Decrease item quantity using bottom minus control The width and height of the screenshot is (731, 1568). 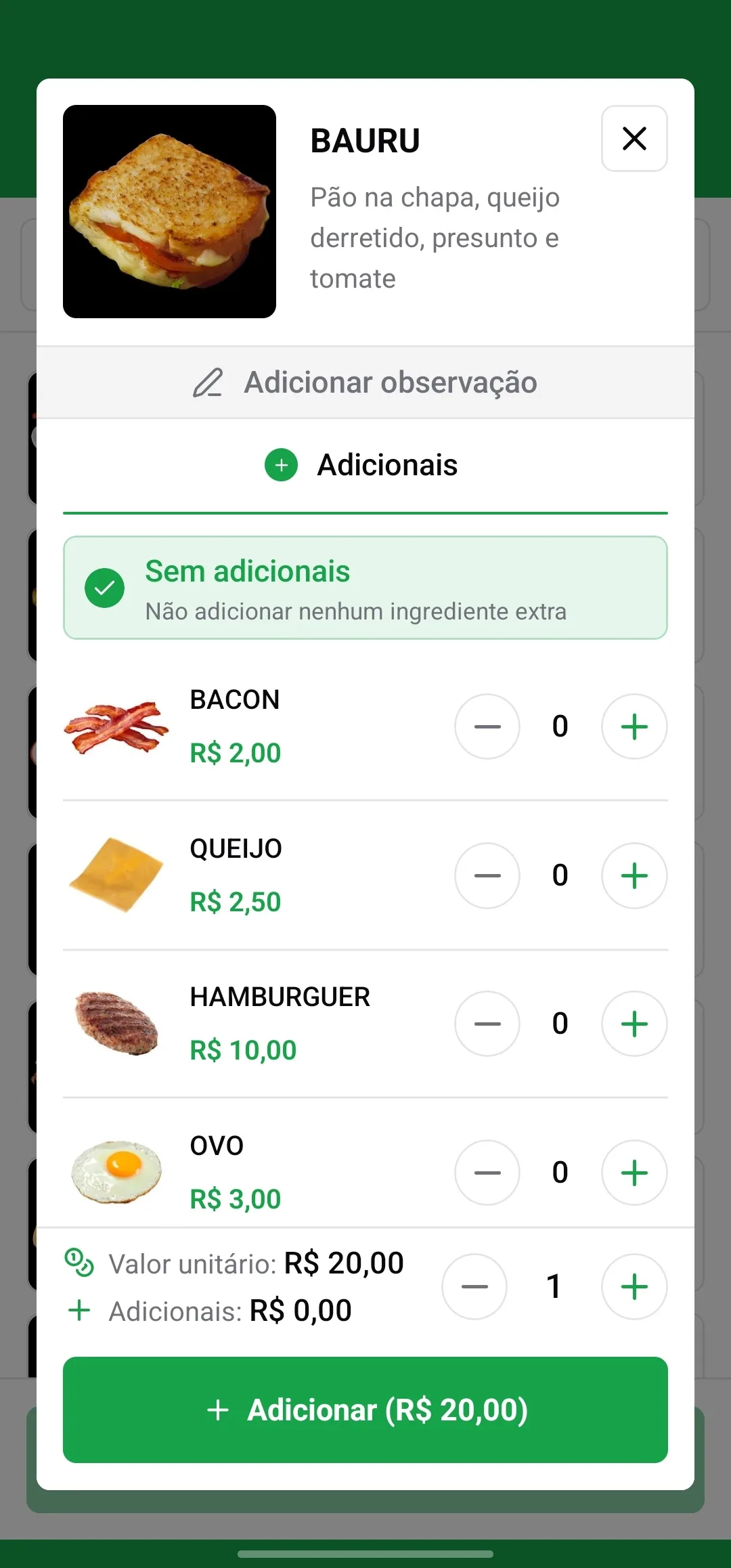point(474,1286)
